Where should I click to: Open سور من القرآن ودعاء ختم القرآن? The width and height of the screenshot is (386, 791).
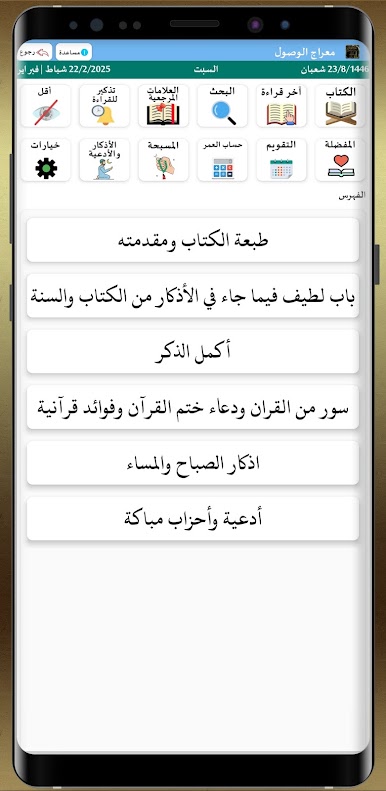click(193, 407)
